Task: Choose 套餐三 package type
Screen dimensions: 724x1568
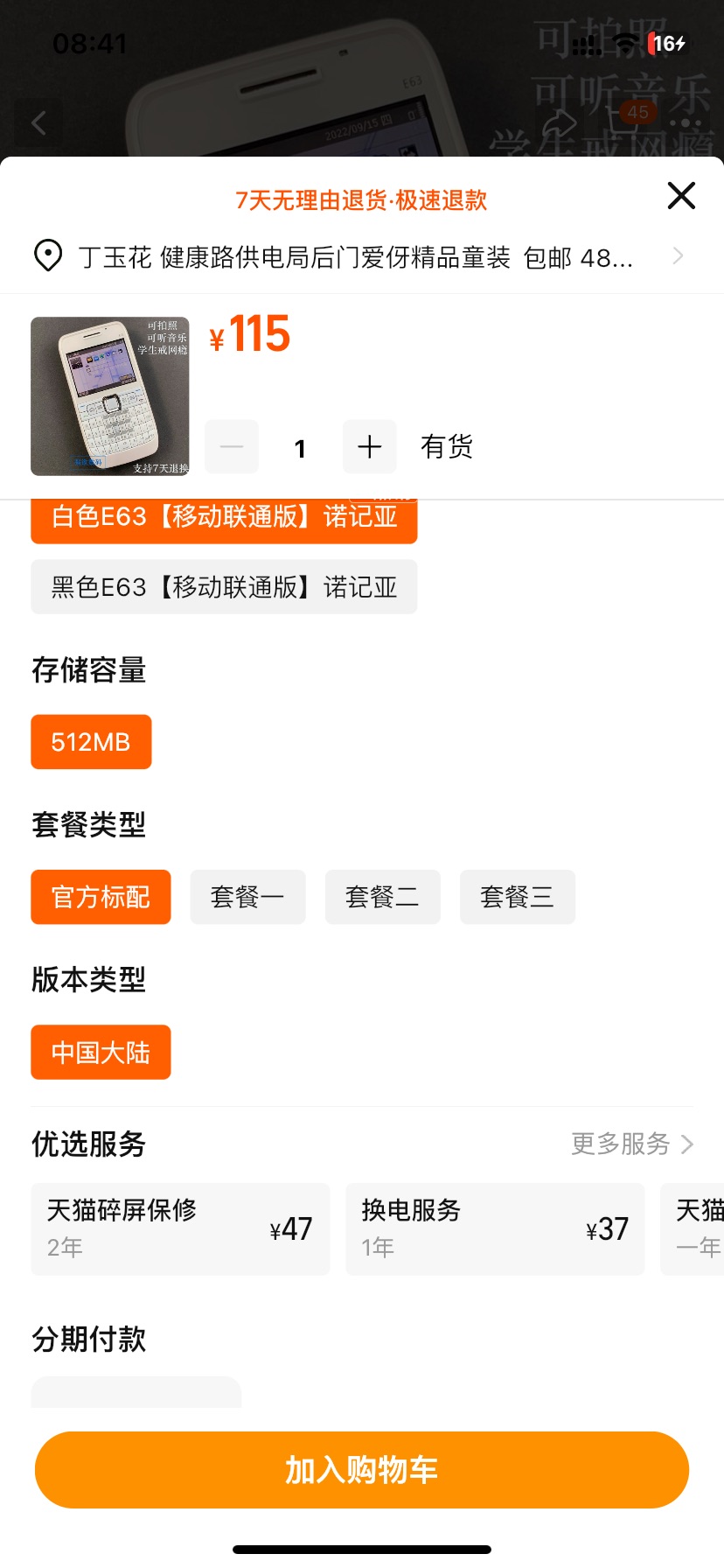Action: 518,897
